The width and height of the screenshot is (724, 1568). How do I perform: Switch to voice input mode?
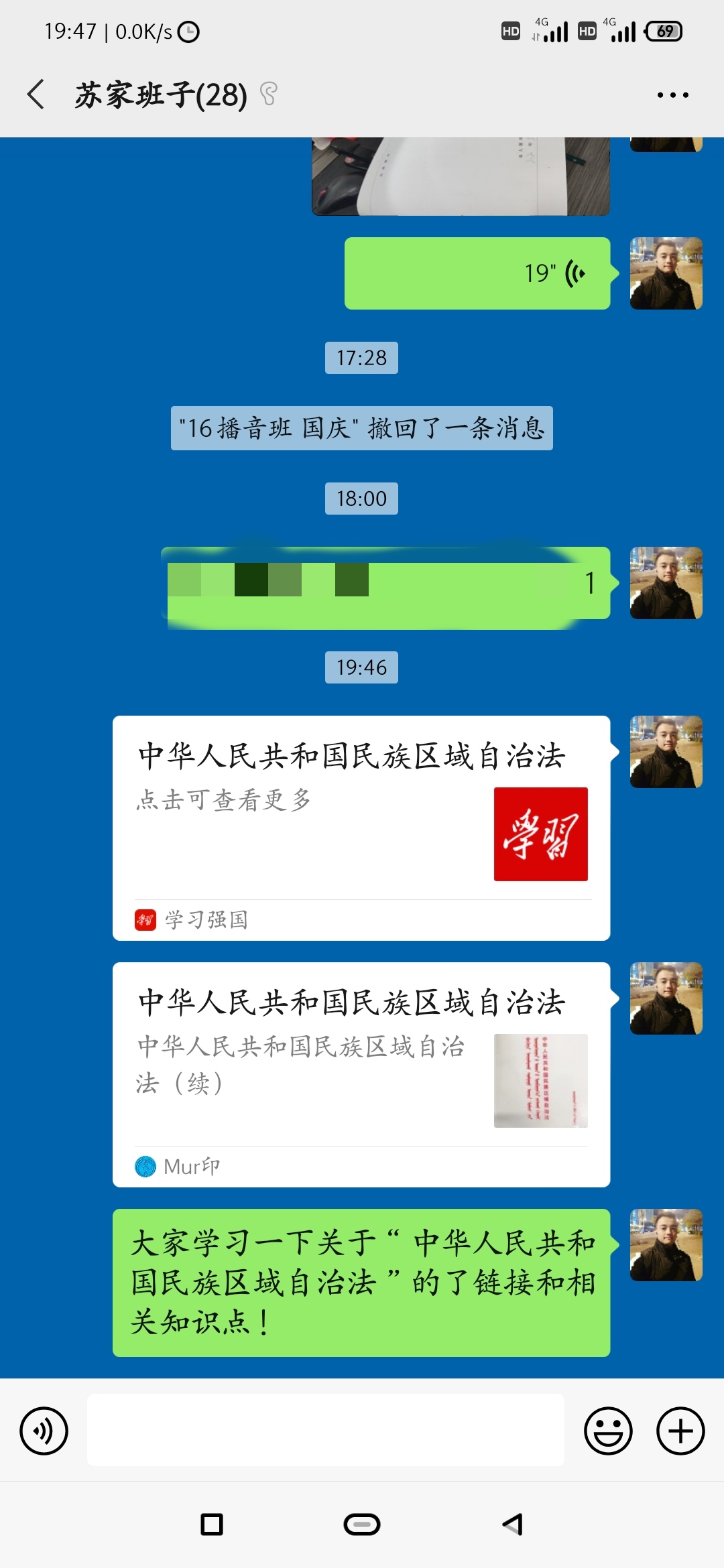point(44,1431)
